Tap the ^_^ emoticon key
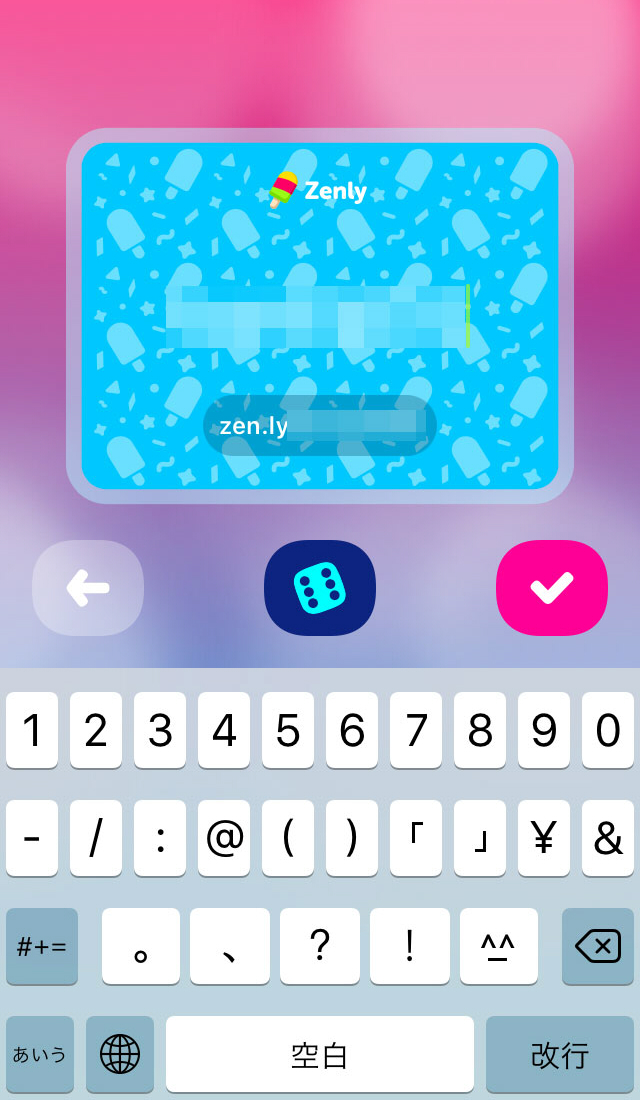The image size is (640, 1100). [x=499, y=946]
